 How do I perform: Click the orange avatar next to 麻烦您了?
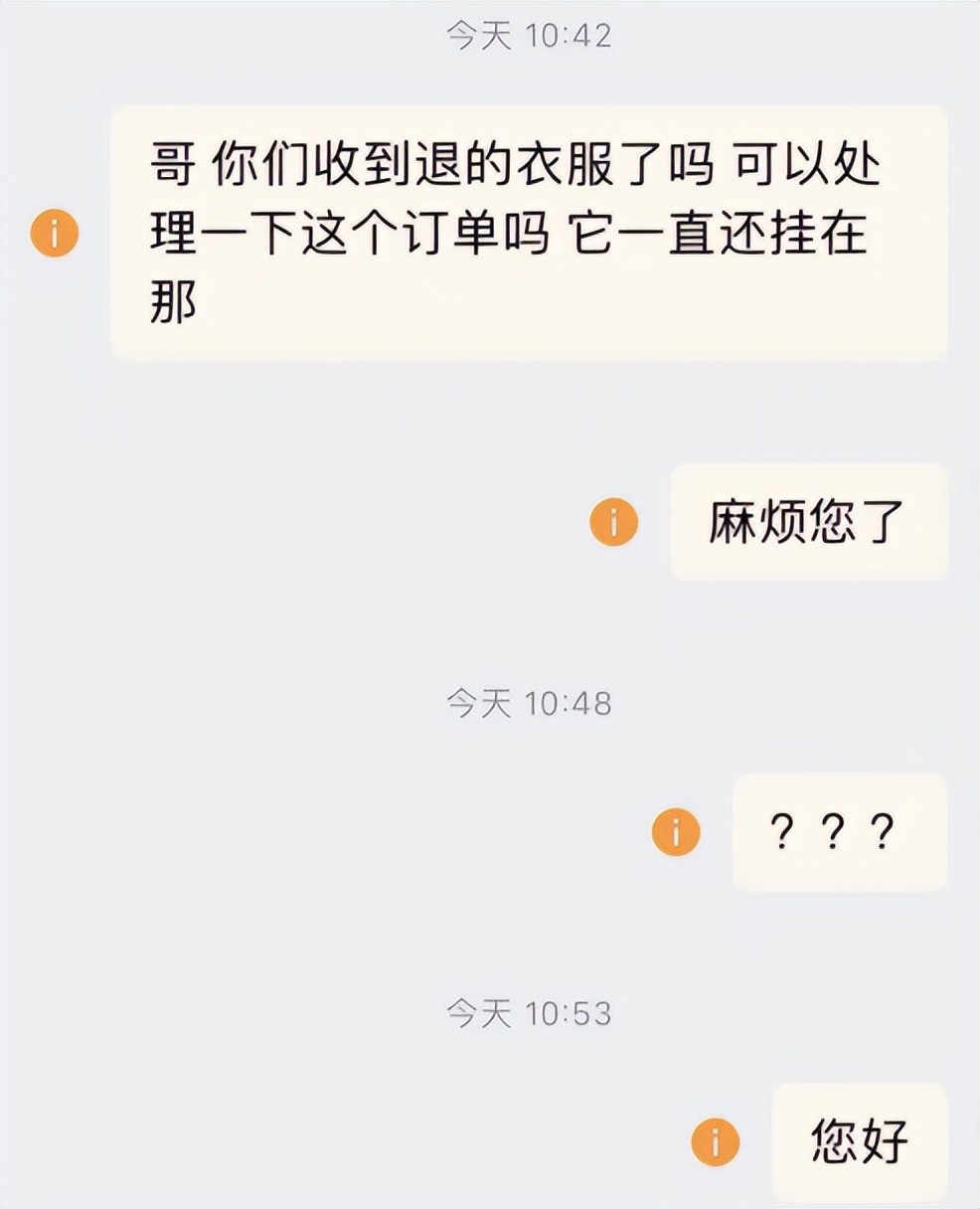tap(613, 521)
